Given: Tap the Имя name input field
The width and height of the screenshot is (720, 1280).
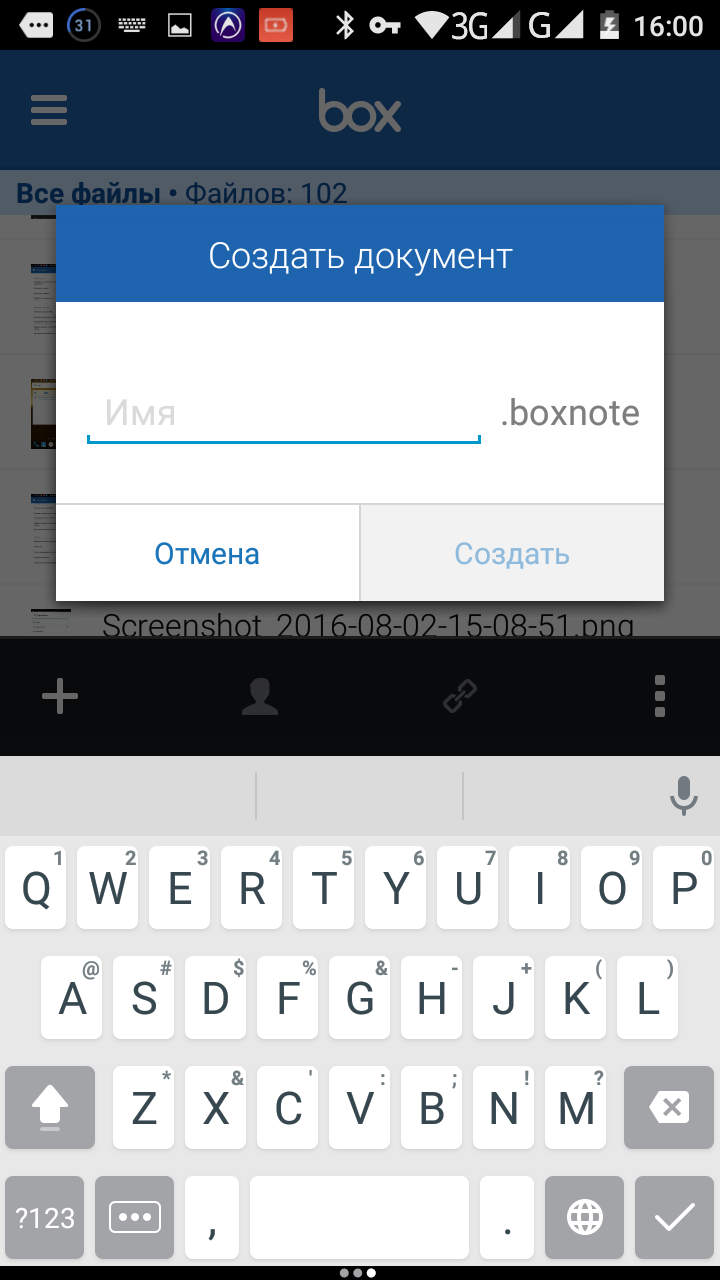Looking at the screenshot, I should pos(284,414).
